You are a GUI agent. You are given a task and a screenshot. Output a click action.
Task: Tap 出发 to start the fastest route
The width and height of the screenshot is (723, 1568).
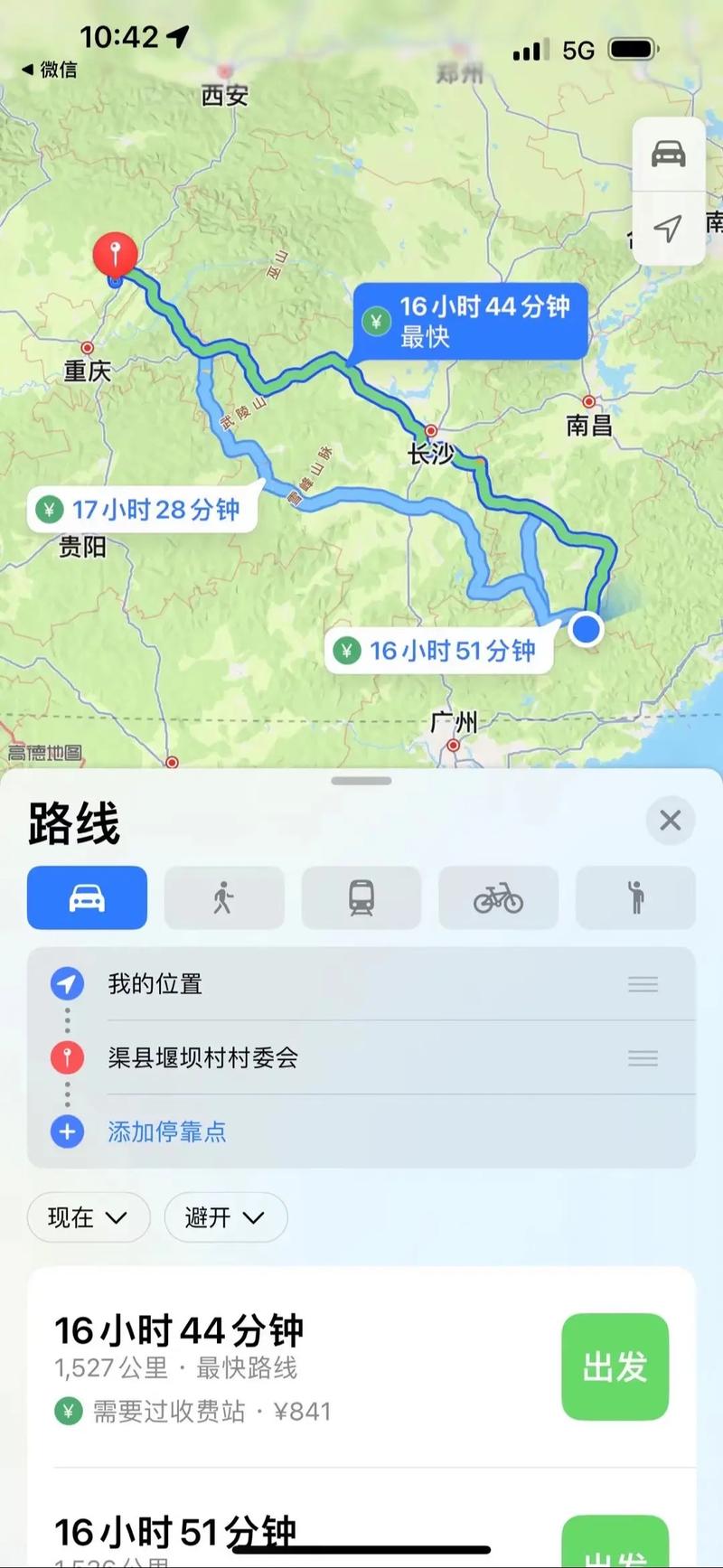(615, 1367)
